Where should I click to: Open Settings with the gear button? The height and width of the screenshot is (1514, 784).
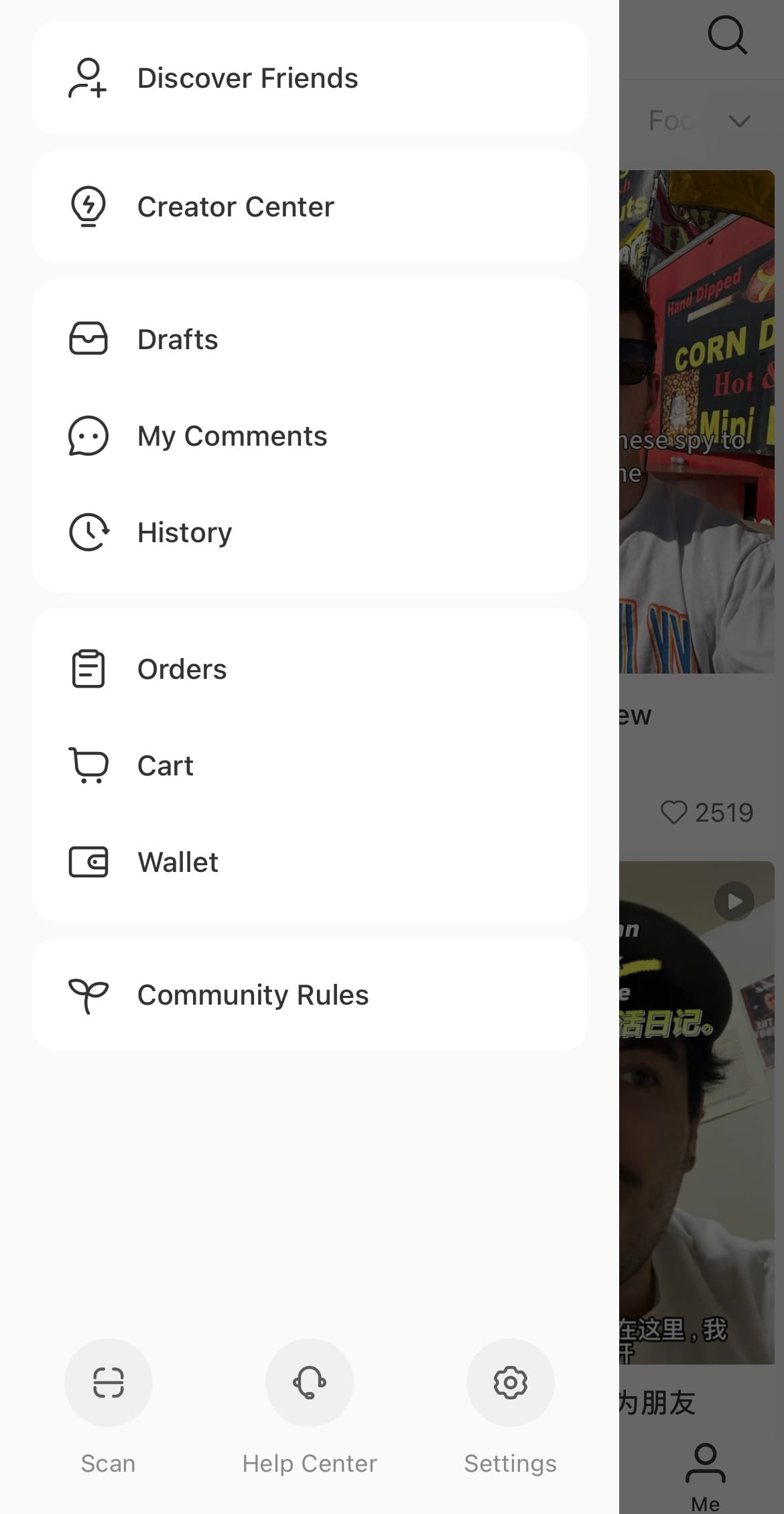click(510, 1382)
